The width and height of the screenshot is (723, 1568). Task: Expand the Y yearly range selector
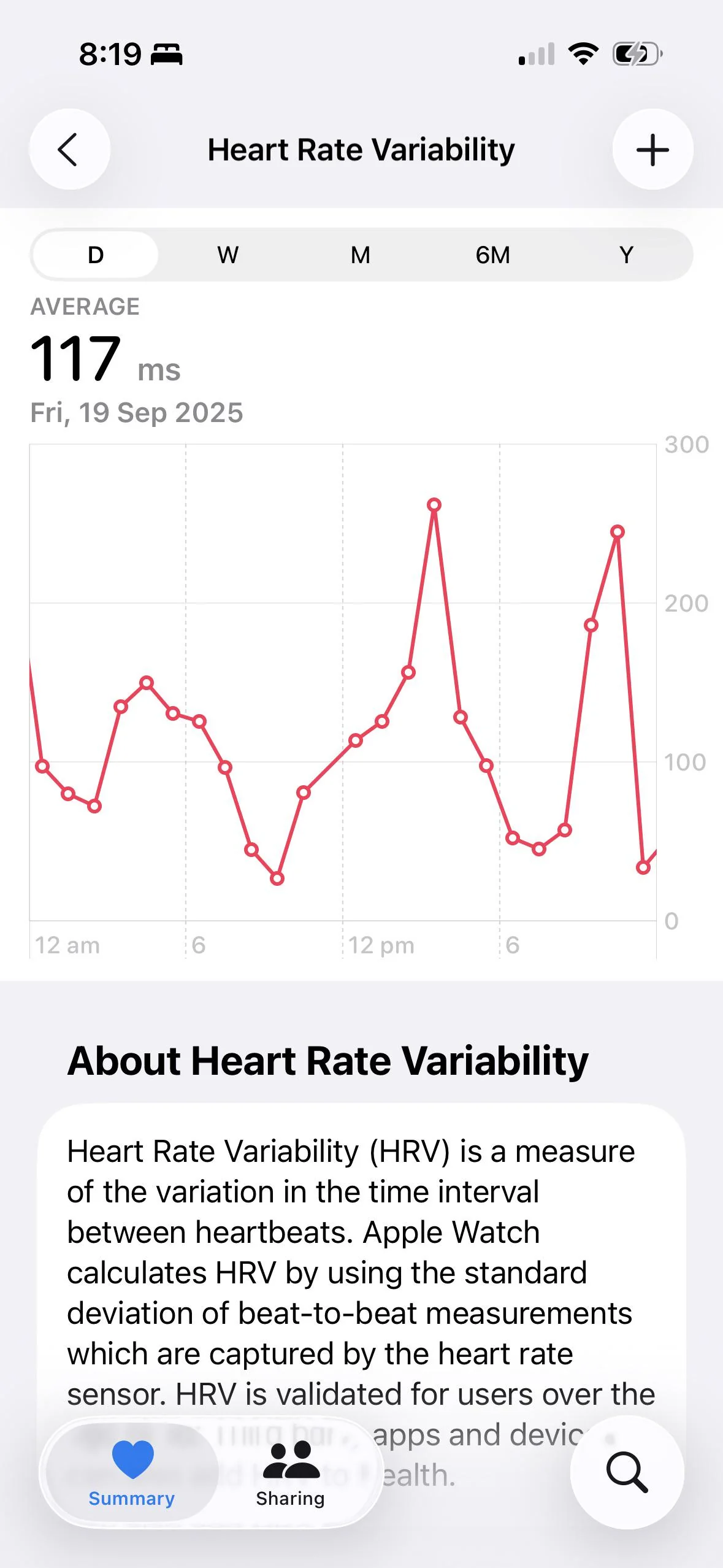pyautogui.click(x=626, y=254)
